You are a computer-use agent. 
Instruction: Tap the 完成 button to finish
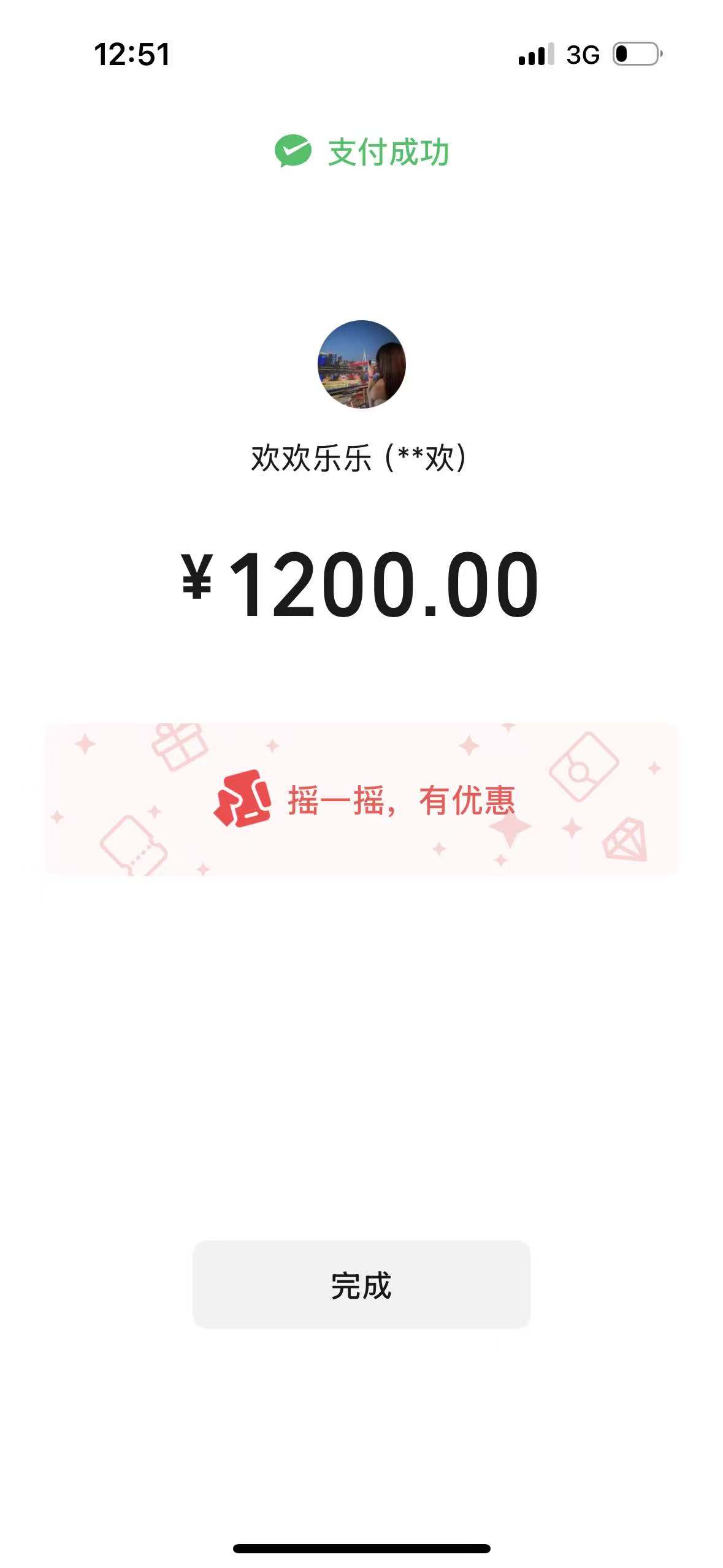[361, 1285]
